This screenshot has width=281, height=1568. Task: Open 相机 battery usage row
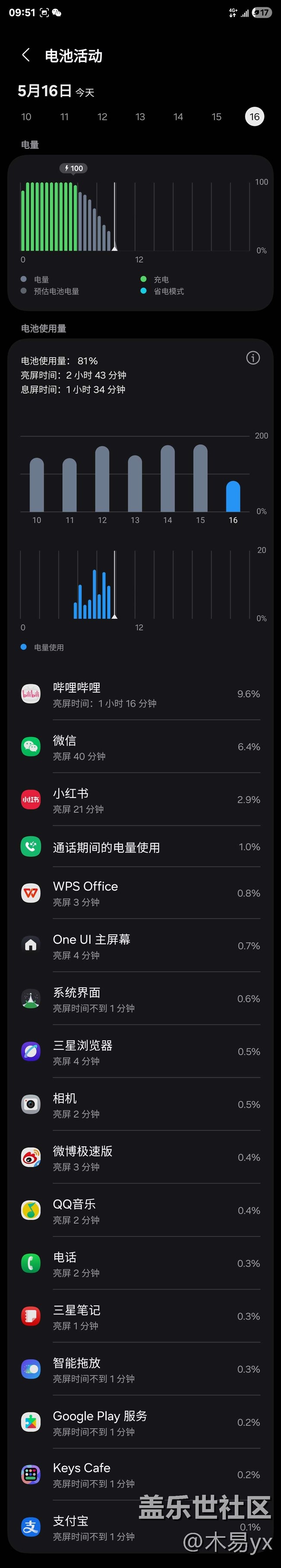click(140, 1105)
